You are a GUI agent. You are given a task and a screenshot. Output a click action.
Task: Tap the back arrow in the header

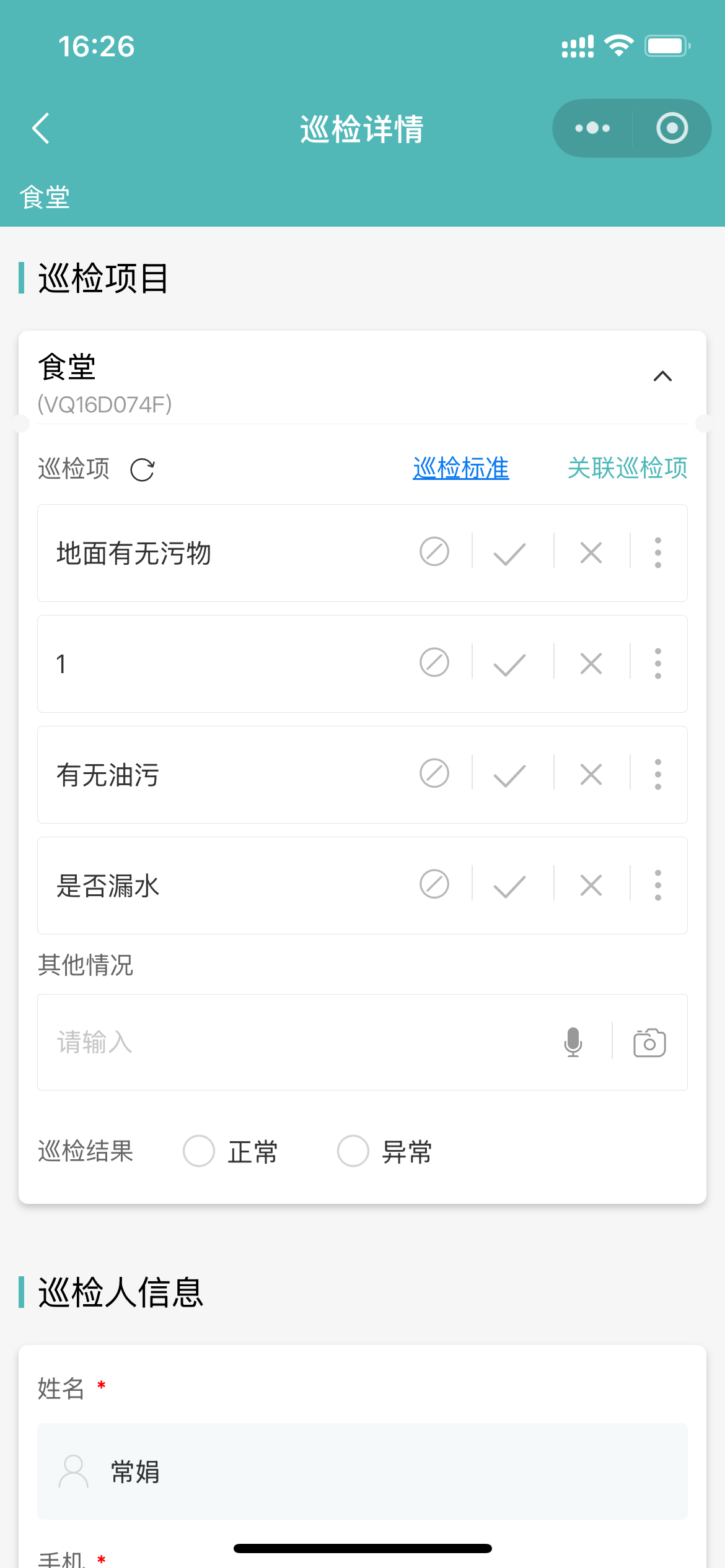(40, 128)
